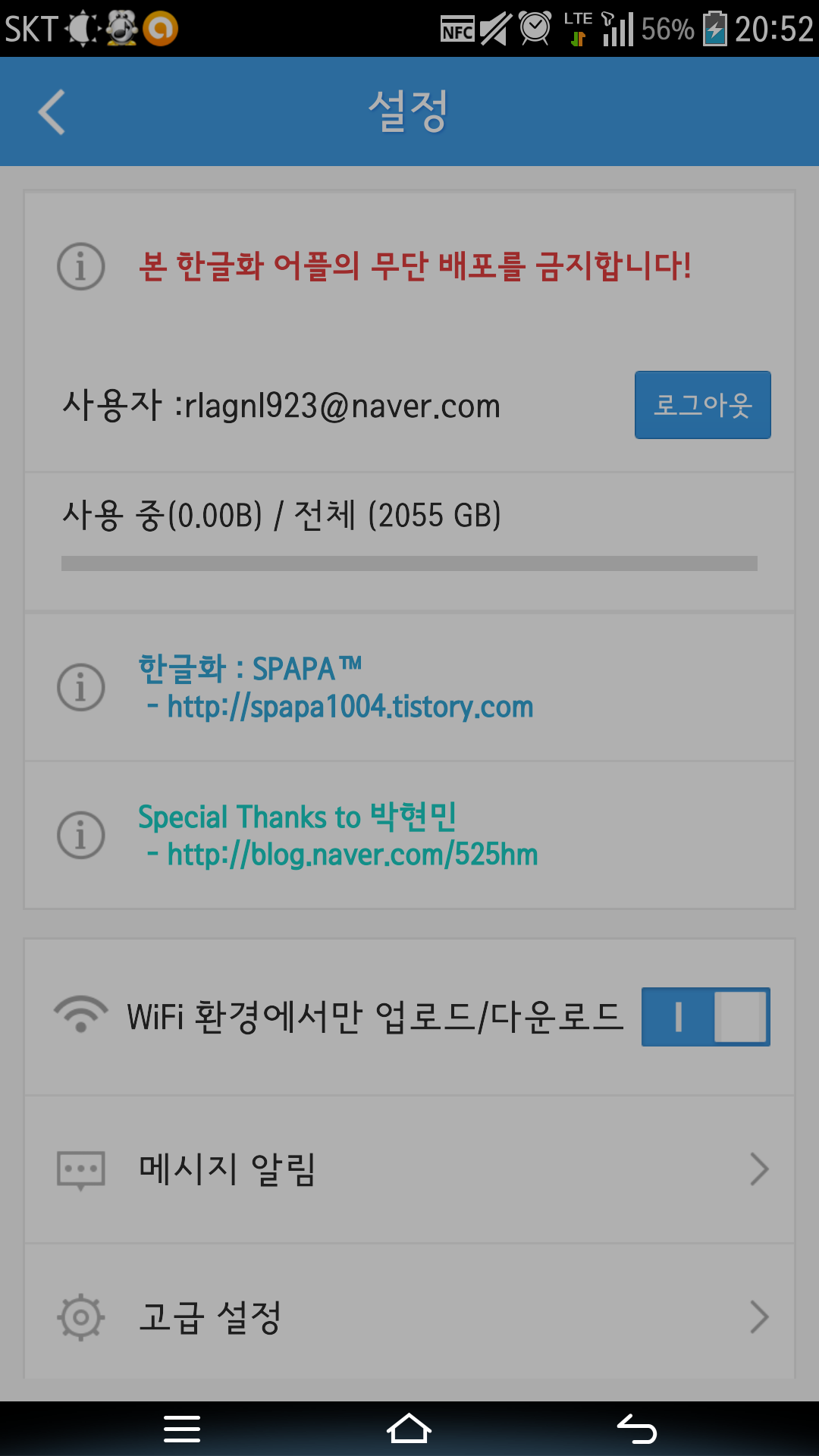Open 고급 설정

pyautogui.click(x=409, y=1317)
